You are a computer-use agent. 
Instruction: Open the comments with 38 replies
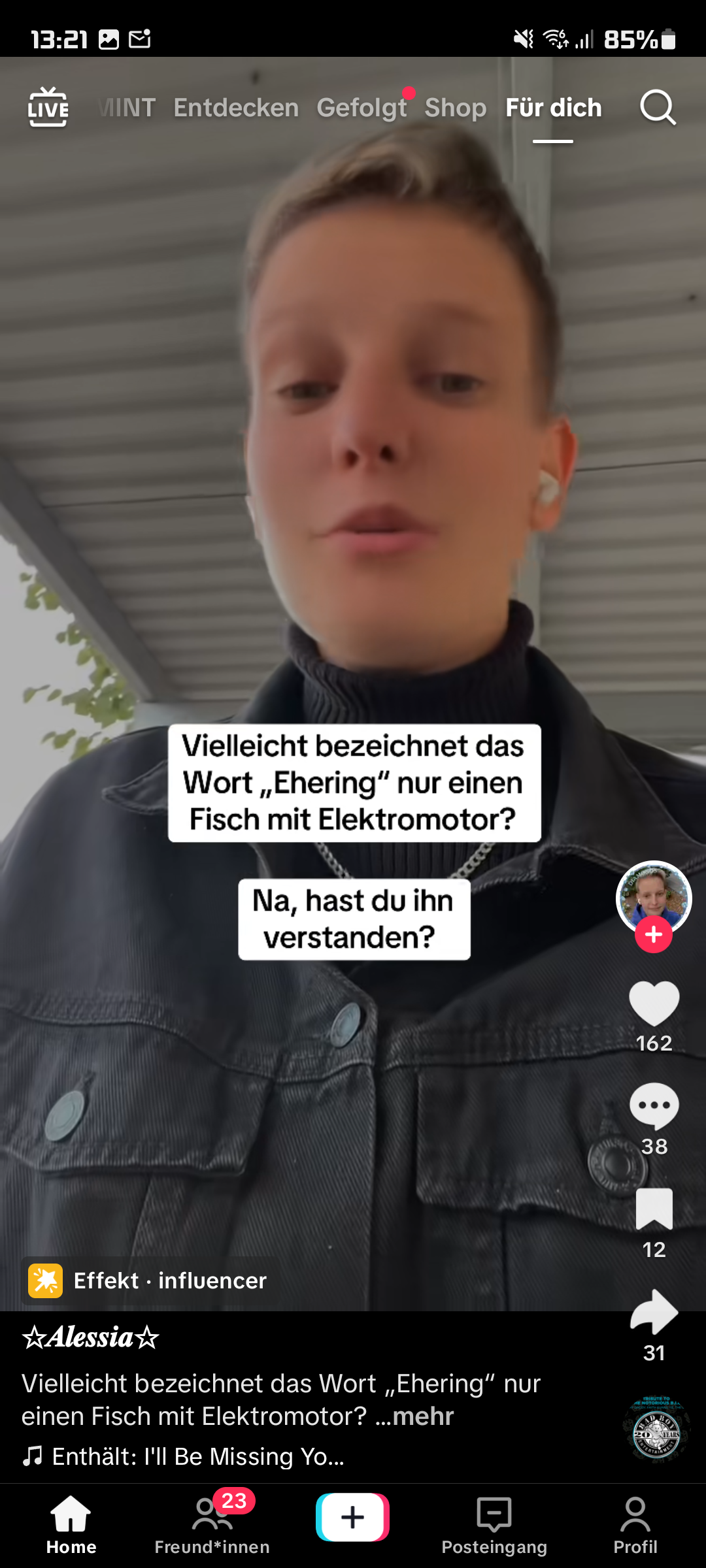(x=654, y=1106)
